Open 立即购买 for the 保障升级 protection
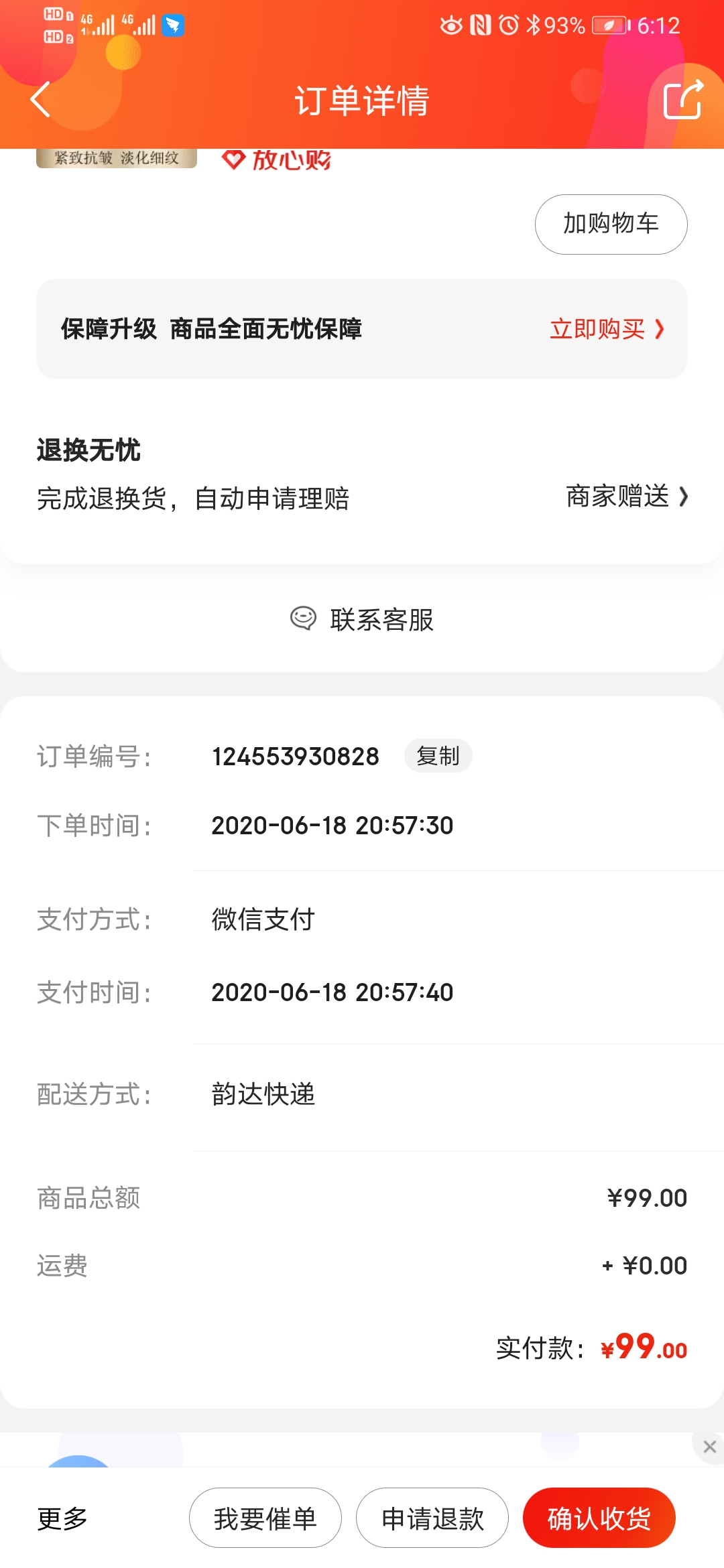The width and height of the screenshot is (724, 1568). 606,329
